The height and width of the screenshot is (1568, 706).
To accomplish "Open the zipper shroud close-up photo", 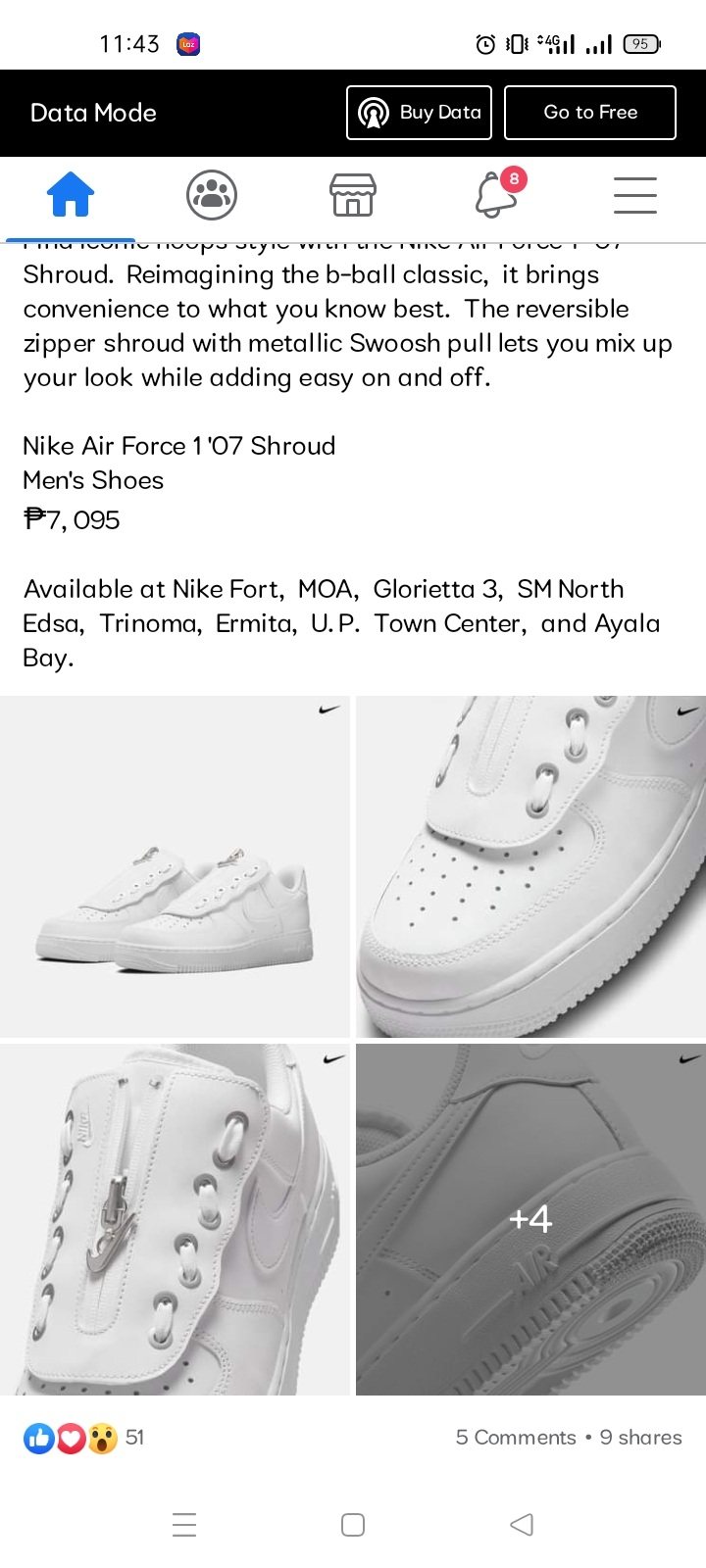I will (175, 1218).
